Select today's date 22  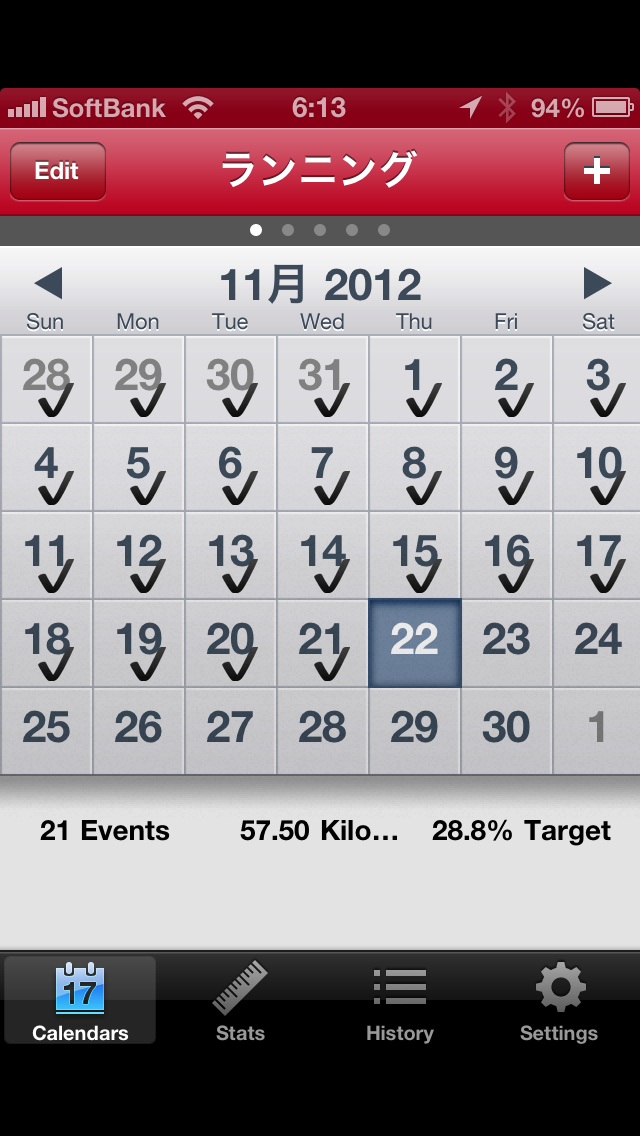pos(414,643)
